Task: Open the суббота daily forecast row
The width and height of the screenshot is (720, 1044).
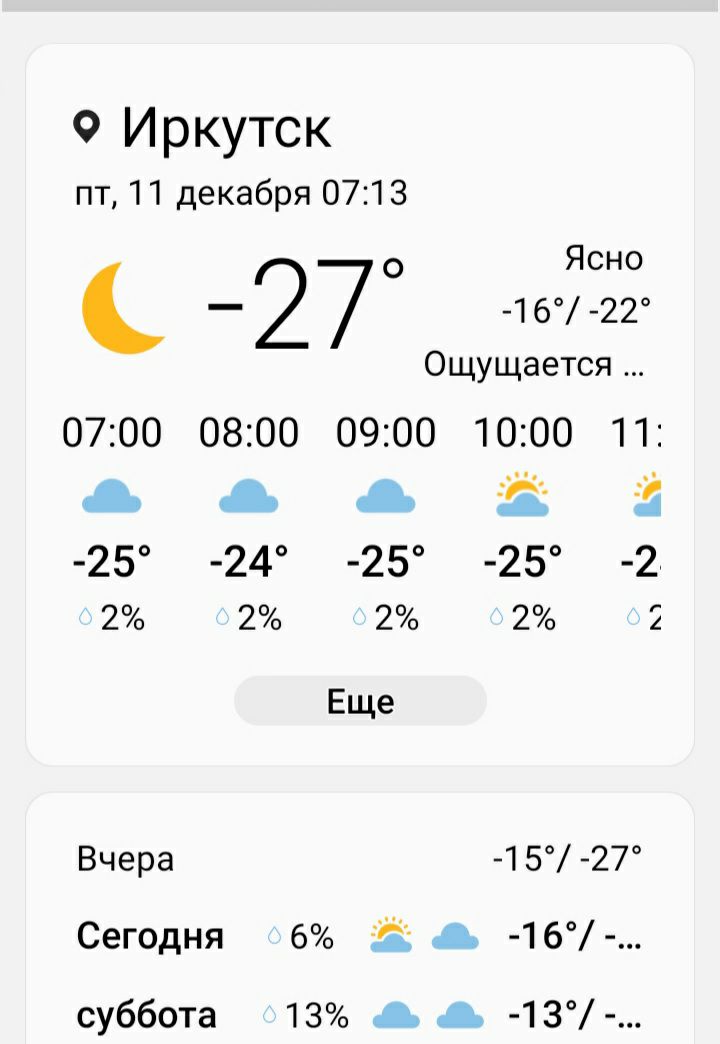Action: point(359,1016)
